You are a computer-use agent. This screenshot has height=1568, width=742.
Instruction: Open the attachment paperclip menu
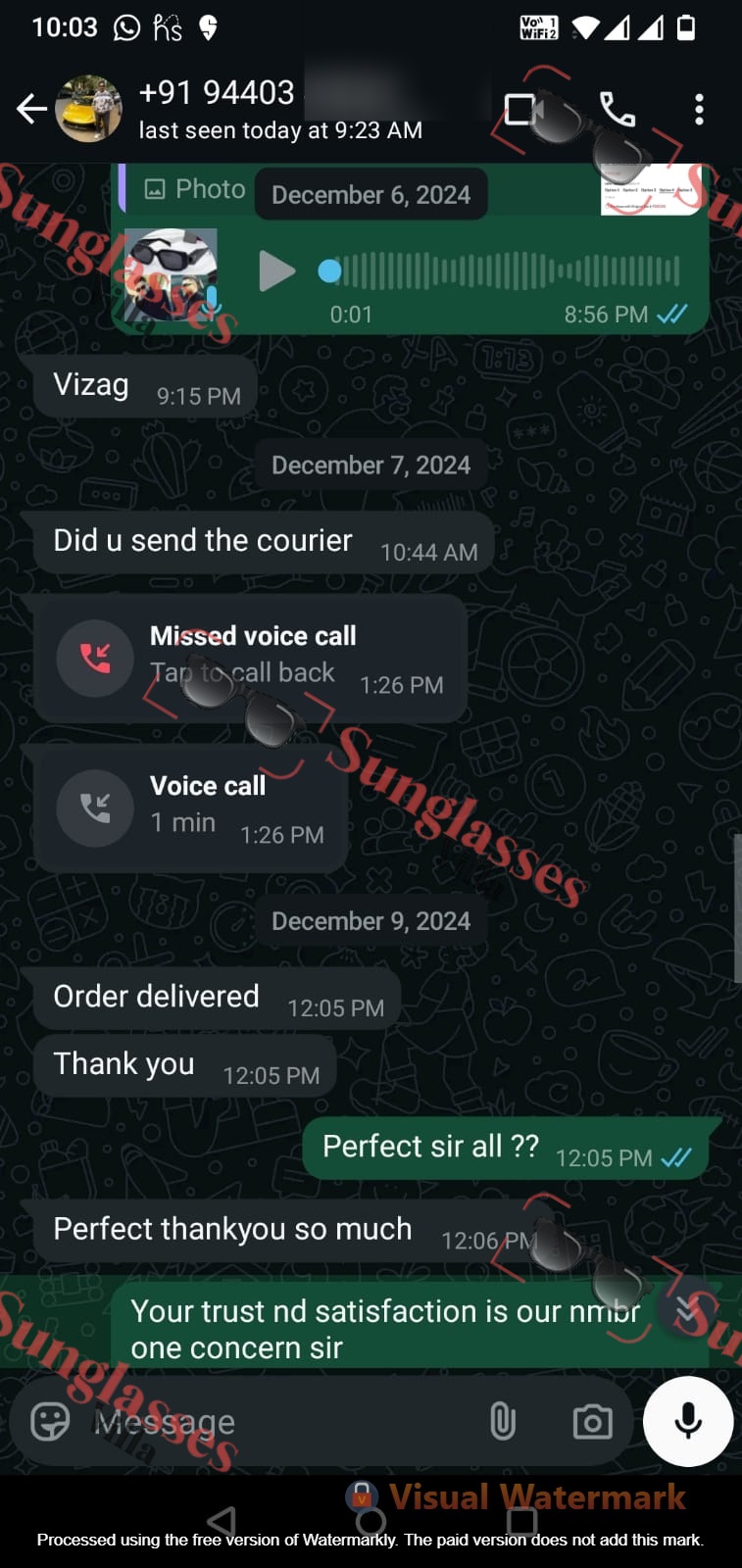tap(502, 1421)
